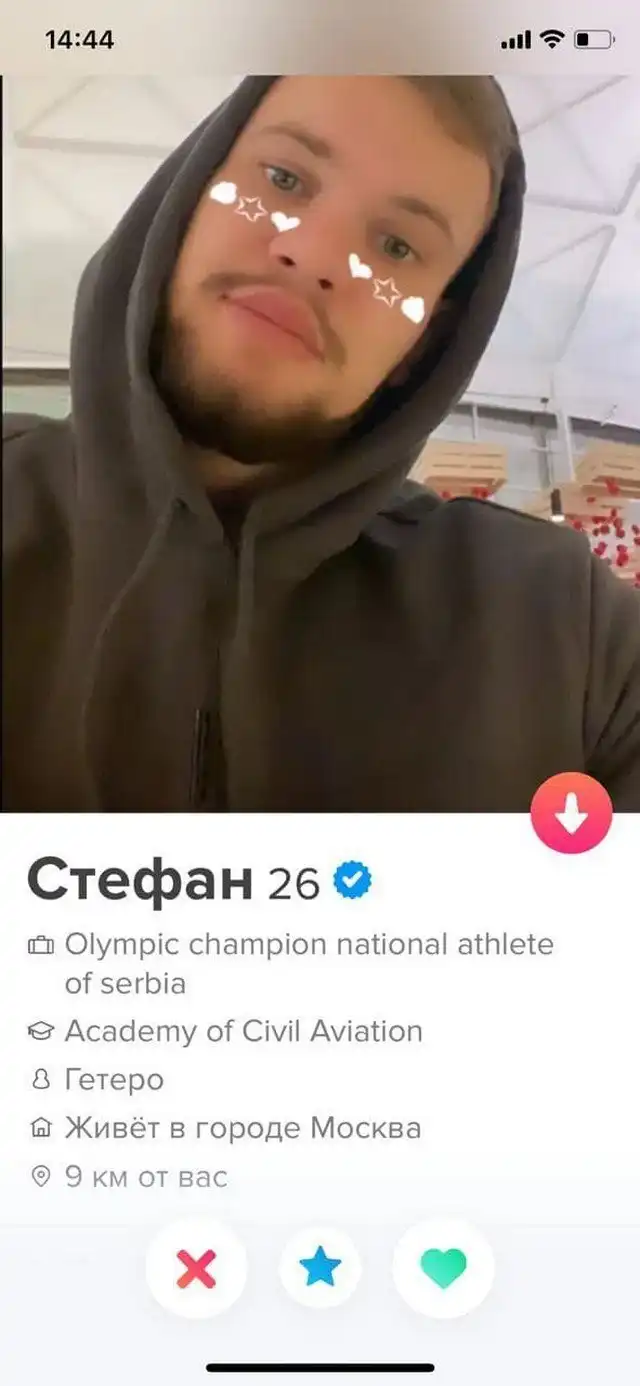Reject Стефан with the red X button
Viewport: 640px width, 1386px height.
click(x=196, y=1268)
